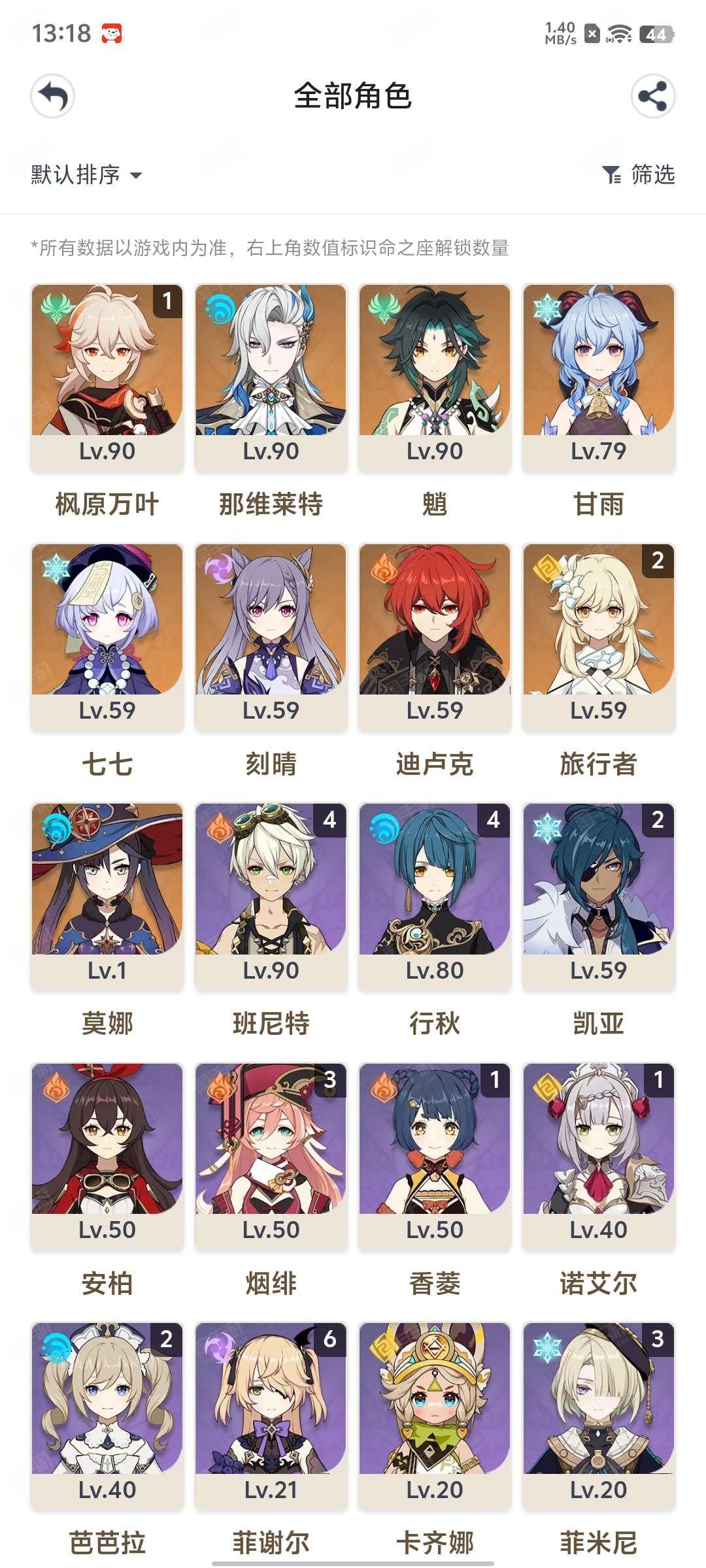706x1568 pixels.
Task: Open 凯亚 character details
Action: point(598,896)
